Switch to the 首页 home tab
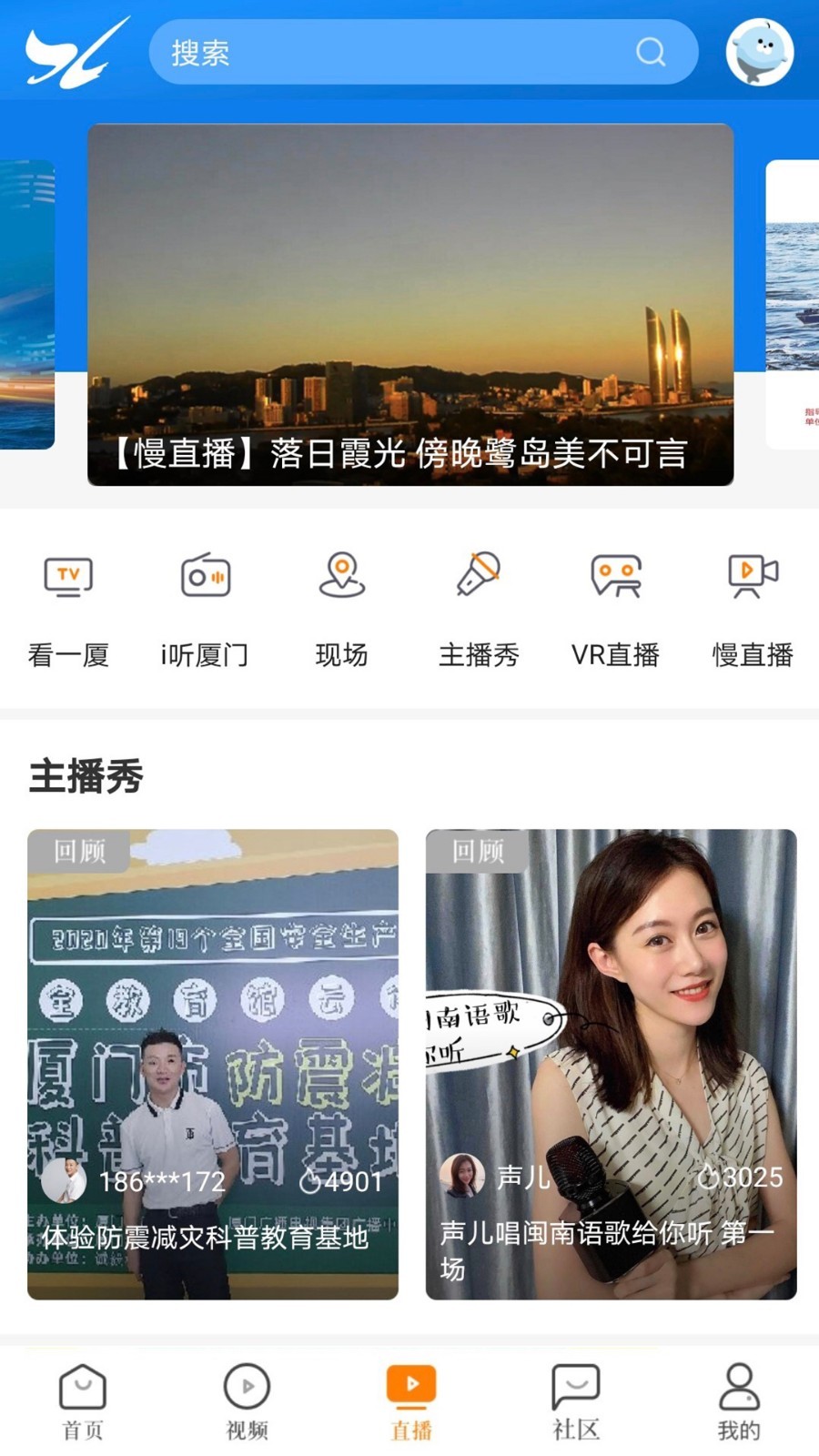The image size is (819, 1456). click(x=83, y=1401)
